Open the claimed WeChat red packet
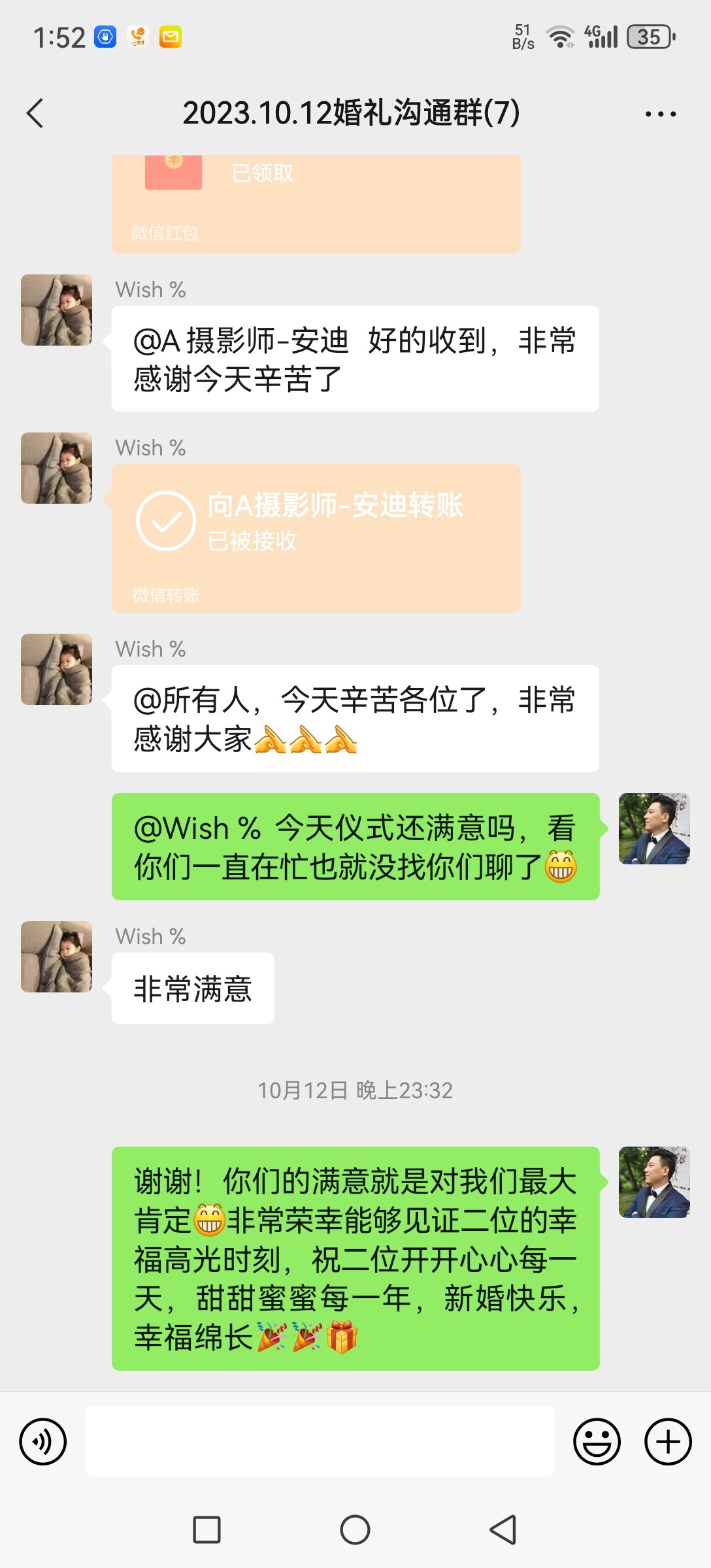Screen dimensions: 711x1568 point(316,204)
